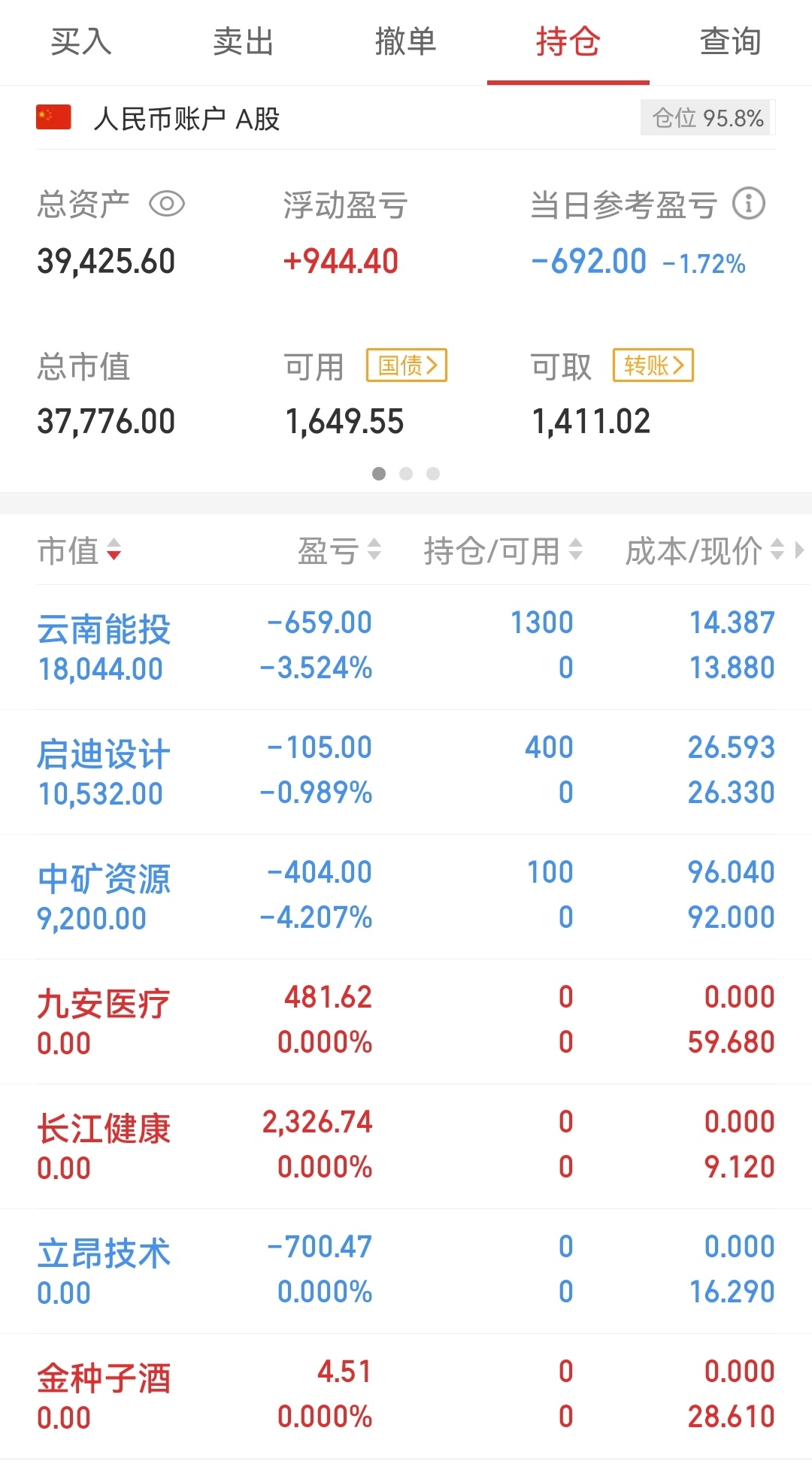Open the 启迪设计 holding row
Screen dimensions: 812x1464
(406, 771)
